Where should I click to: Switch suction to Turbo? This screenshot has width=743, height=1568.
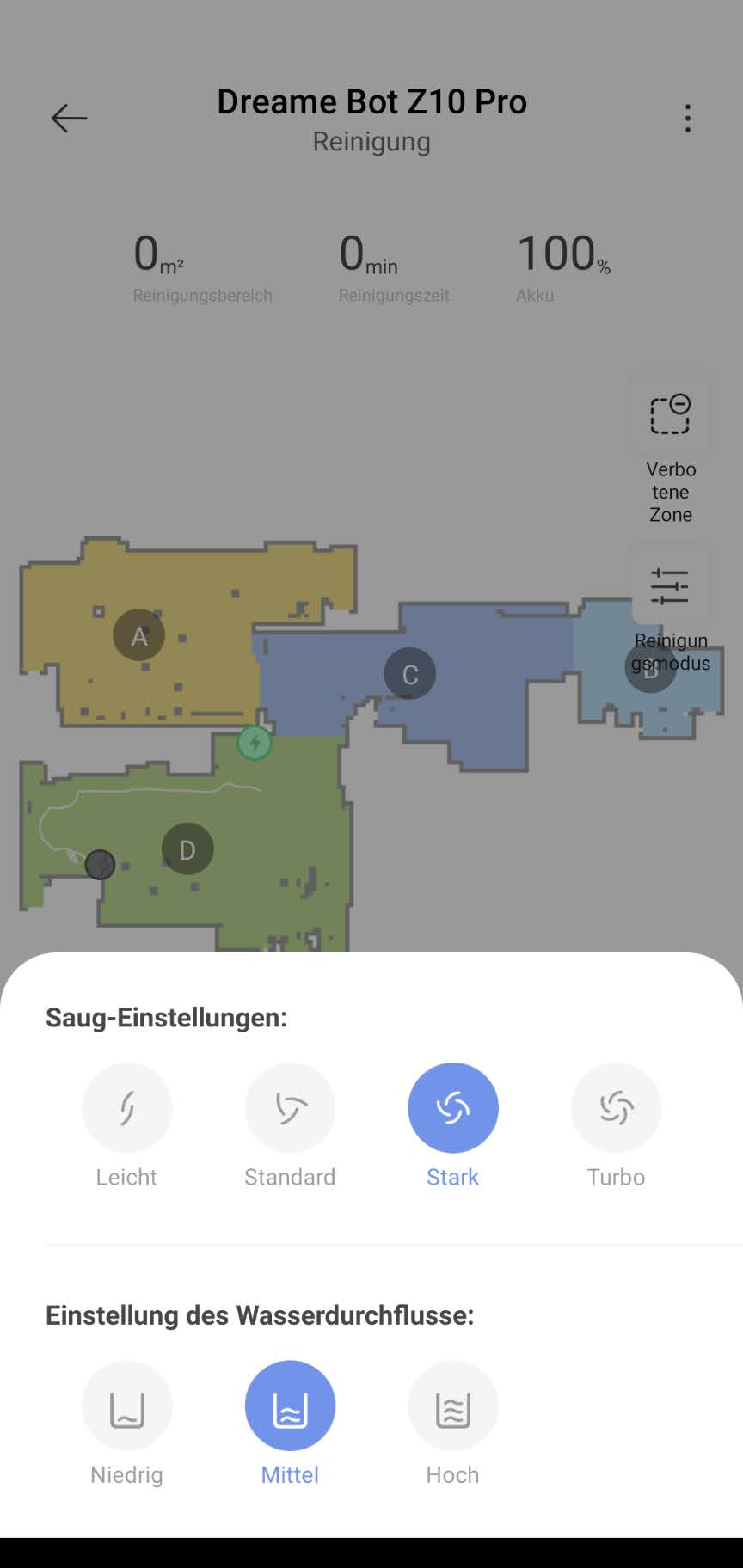click(x=616, y=1108)
